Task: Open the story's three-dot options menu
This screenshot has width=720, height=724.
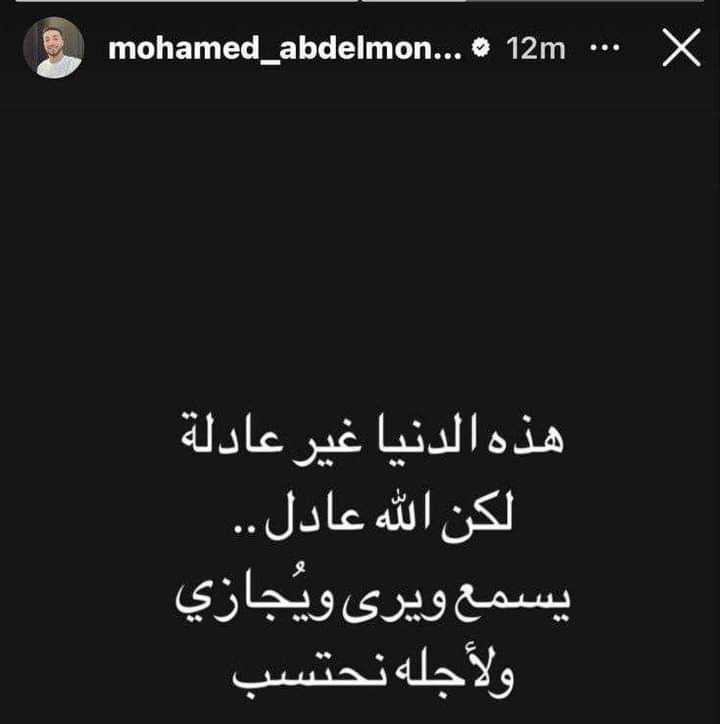Action: click(607, 48)
